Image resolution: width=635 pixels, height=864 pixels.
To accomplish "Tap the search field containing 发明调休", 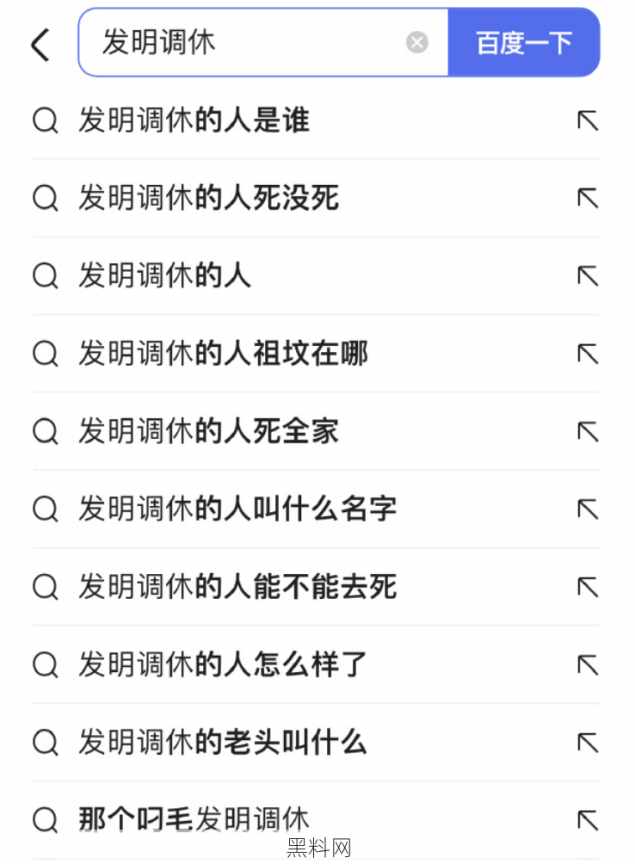I will coord(240,43).
